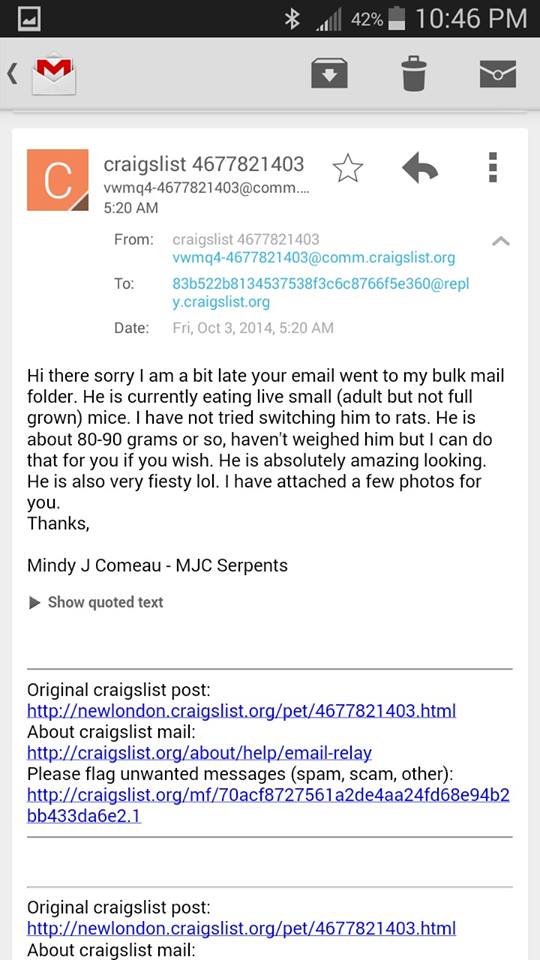Open the message overflow menu

coord(493,167)
